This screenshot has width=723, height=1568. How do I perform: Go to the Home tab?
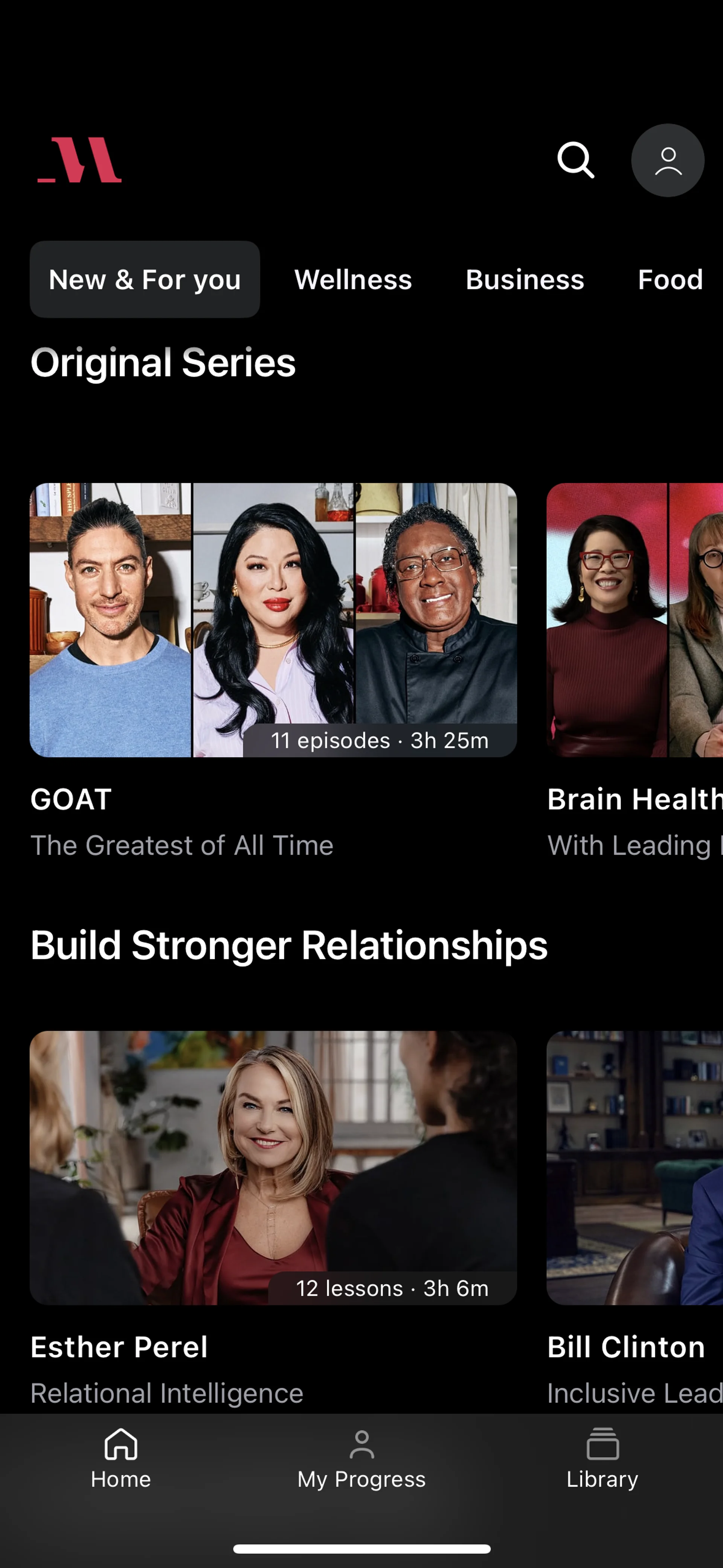(120, 1459)
